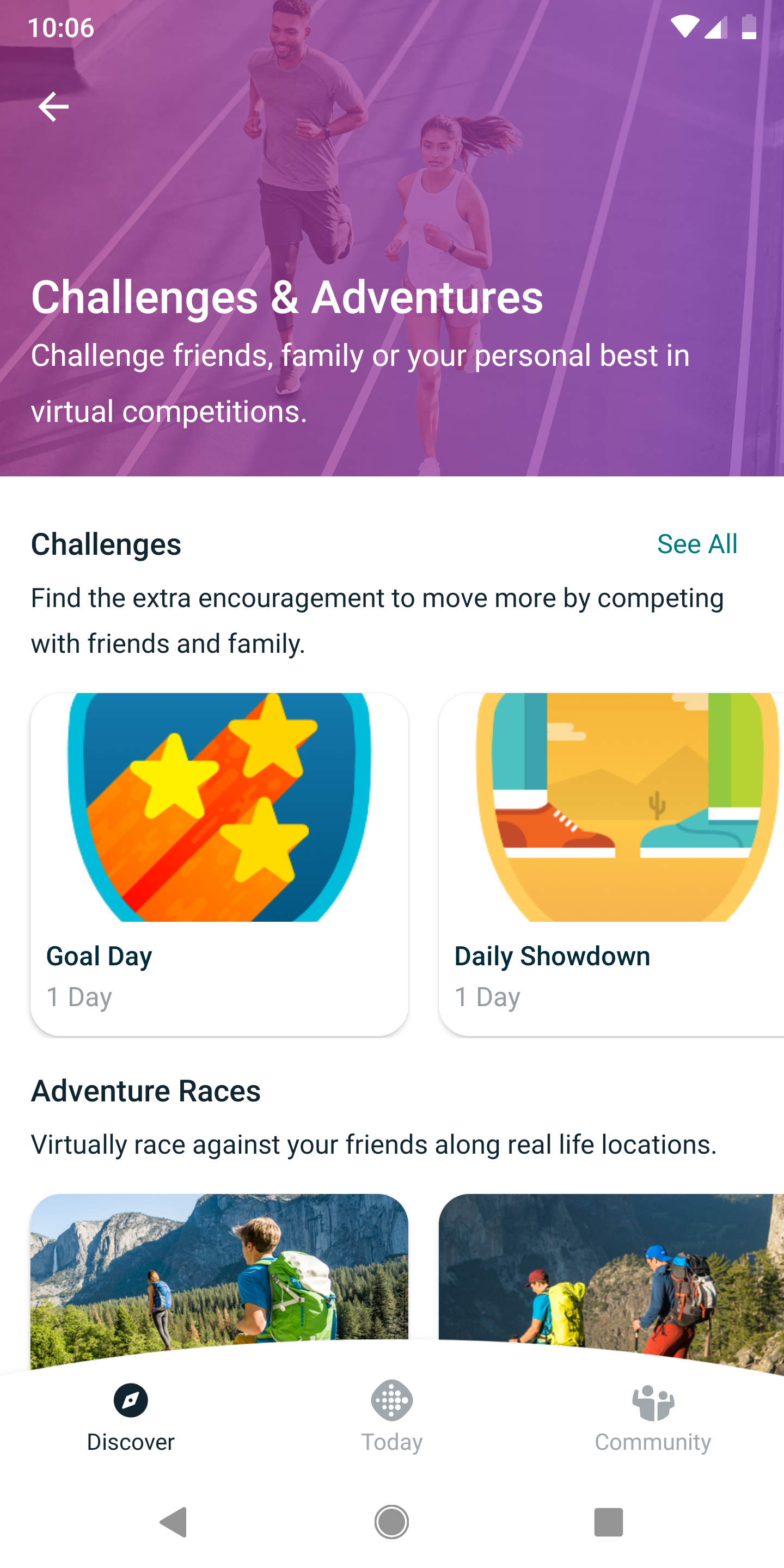
Task: Switch to the Community tab
Action: pyautogui.click(x=653, y=1424)
